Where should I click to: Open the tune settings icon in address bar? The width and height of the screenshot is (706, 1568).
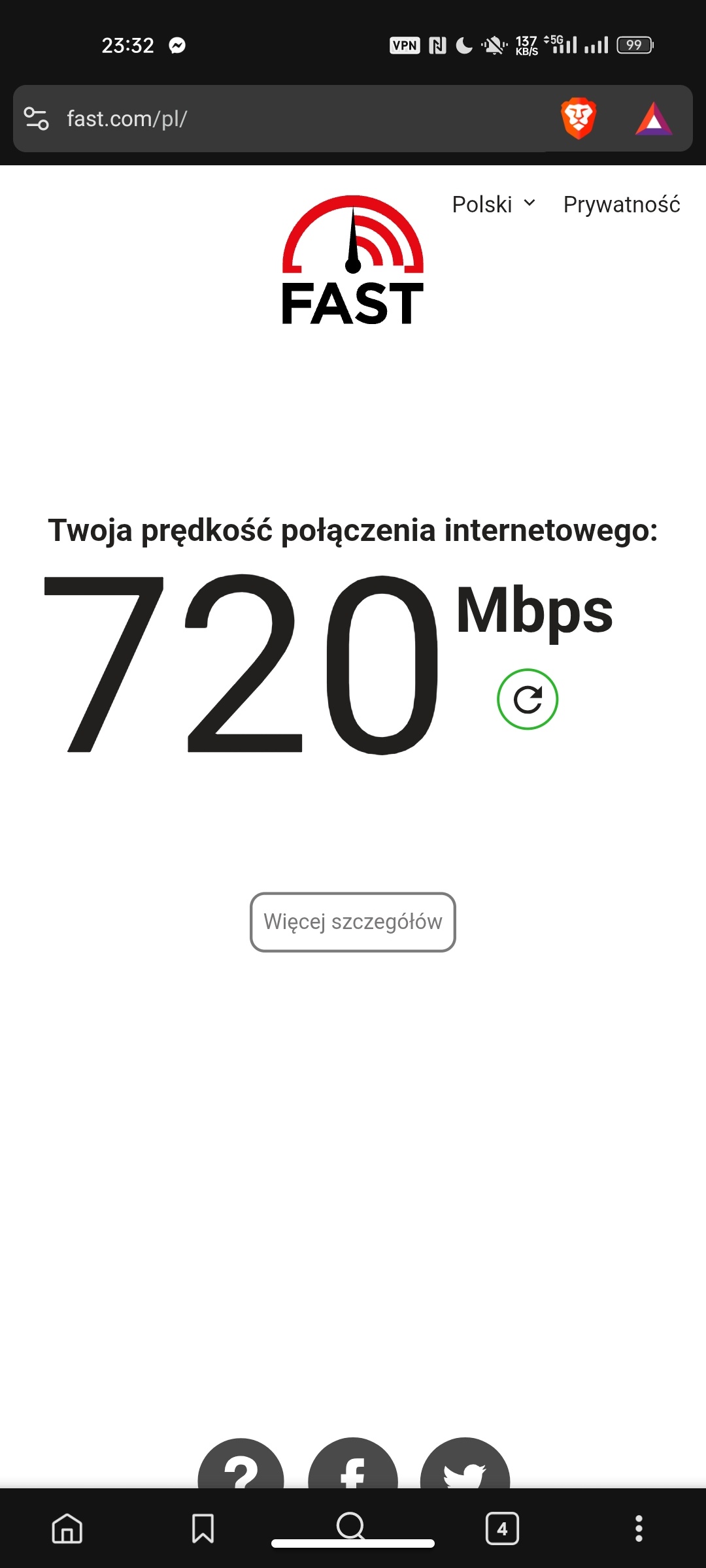(37, 118)
